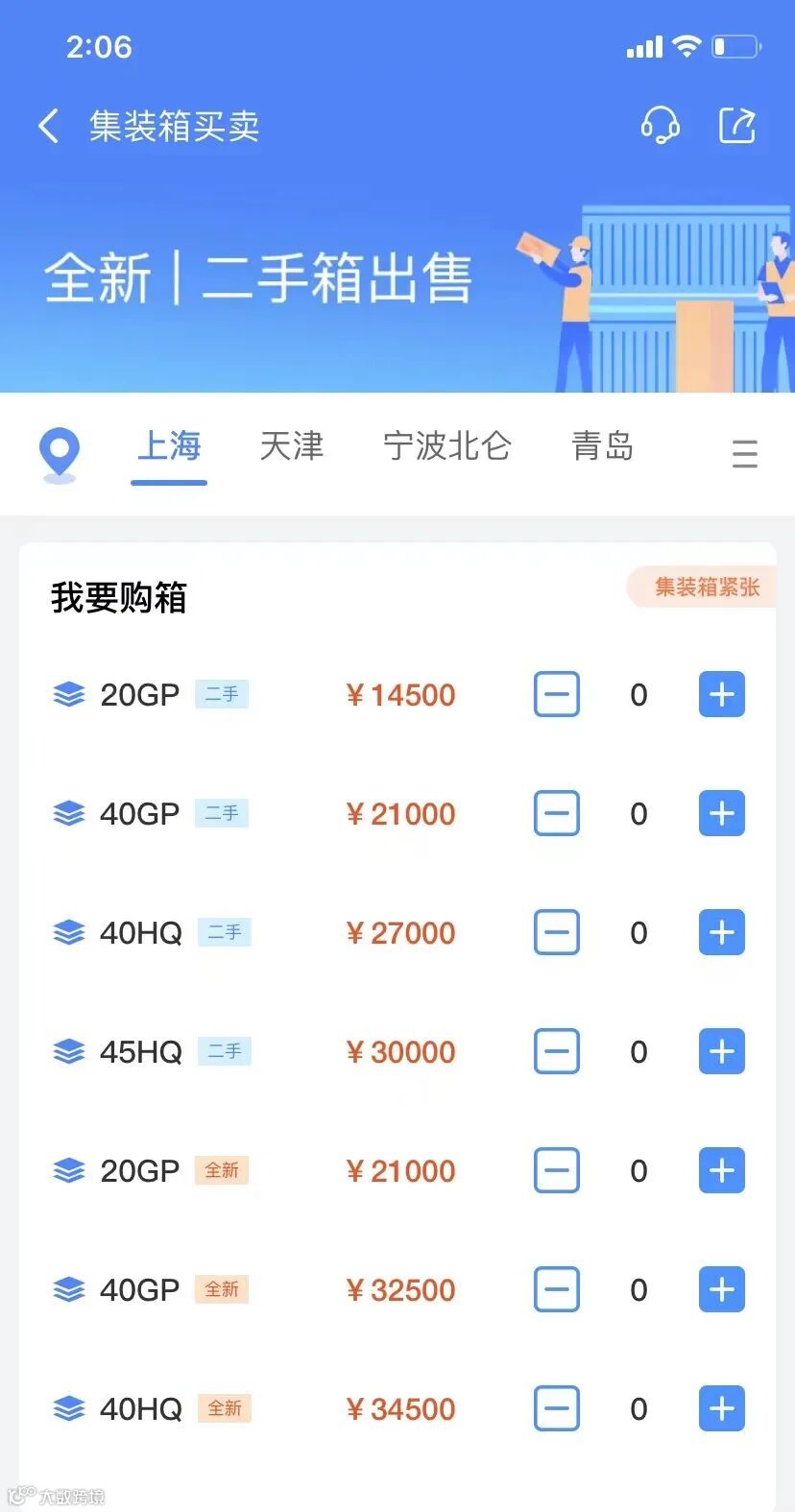Add one 全新 40GP at ¥32500
795x1512 pixels.
(721, 1289)
